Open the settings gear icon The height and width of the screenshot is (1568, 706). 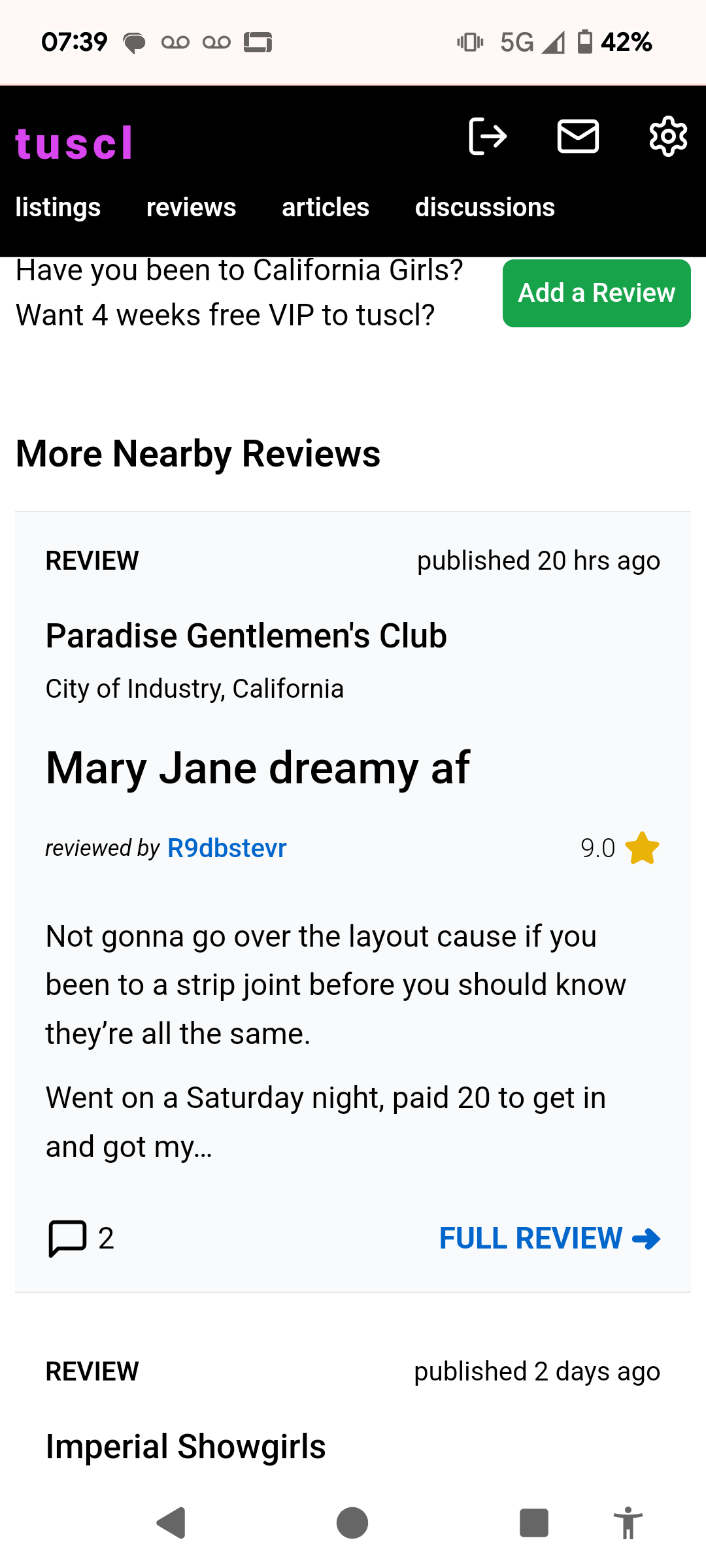point(668,137)
